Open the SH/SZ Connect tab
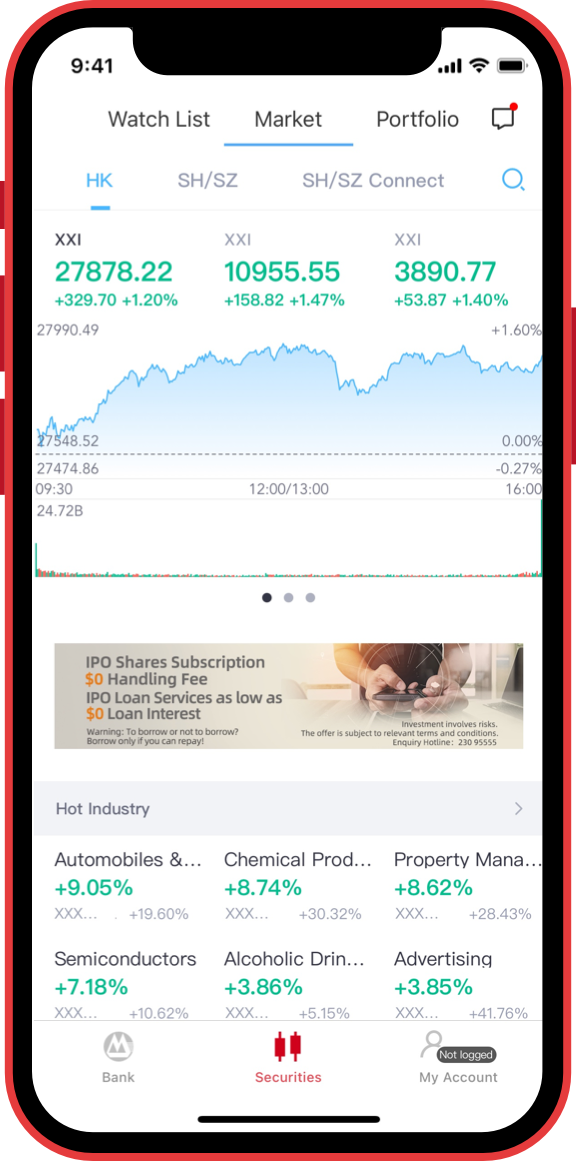 click(373, 181)
